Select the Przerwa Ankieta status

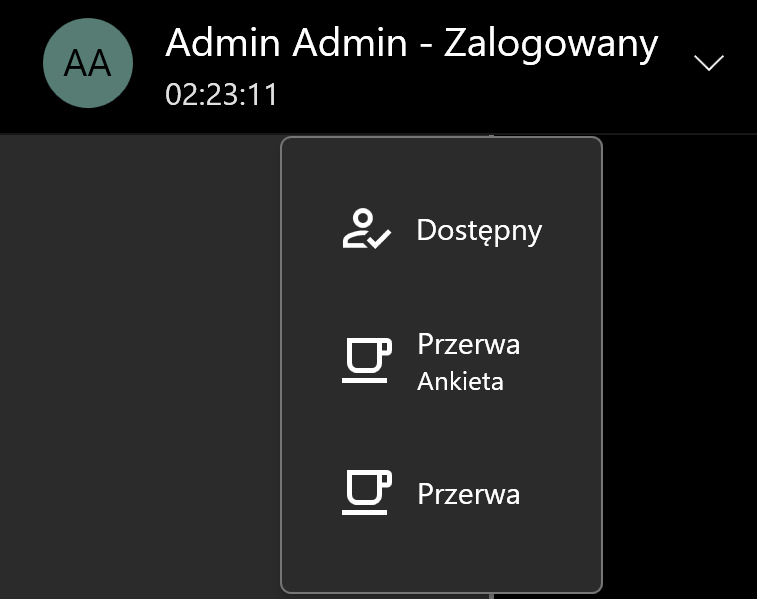pos(441,362)
